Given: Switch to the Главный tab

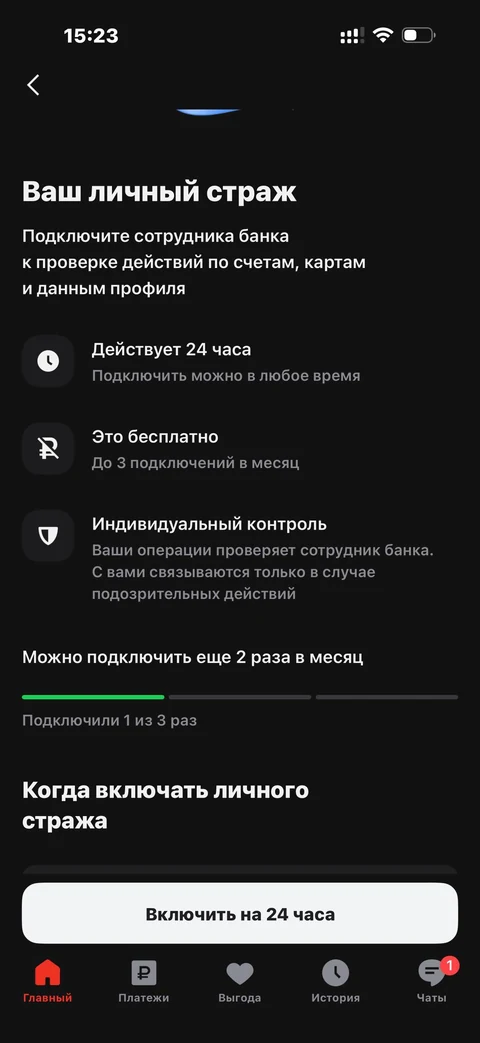Looking at the screenshot, I should pos(47,982).
